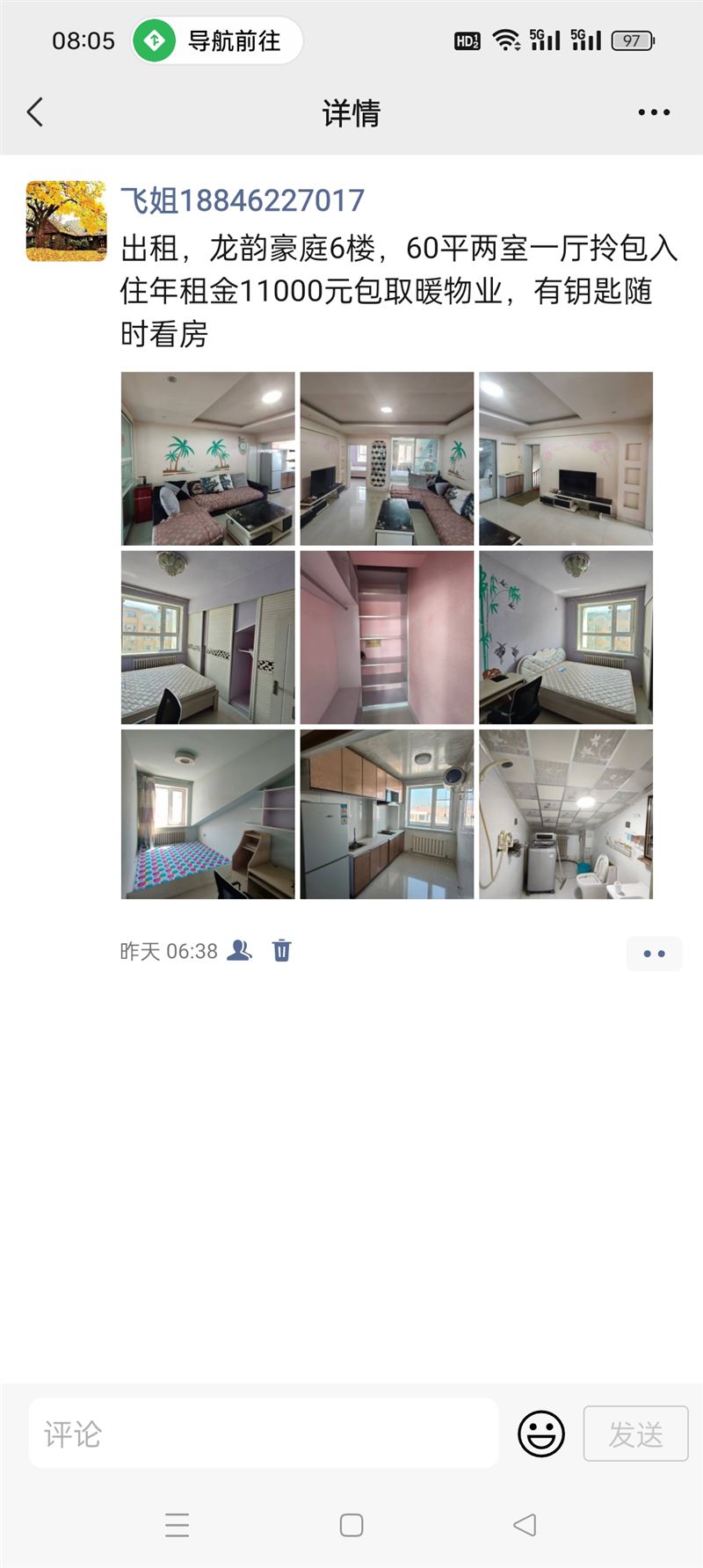Delete this post with the trash icon

click(x=281, y=951)
